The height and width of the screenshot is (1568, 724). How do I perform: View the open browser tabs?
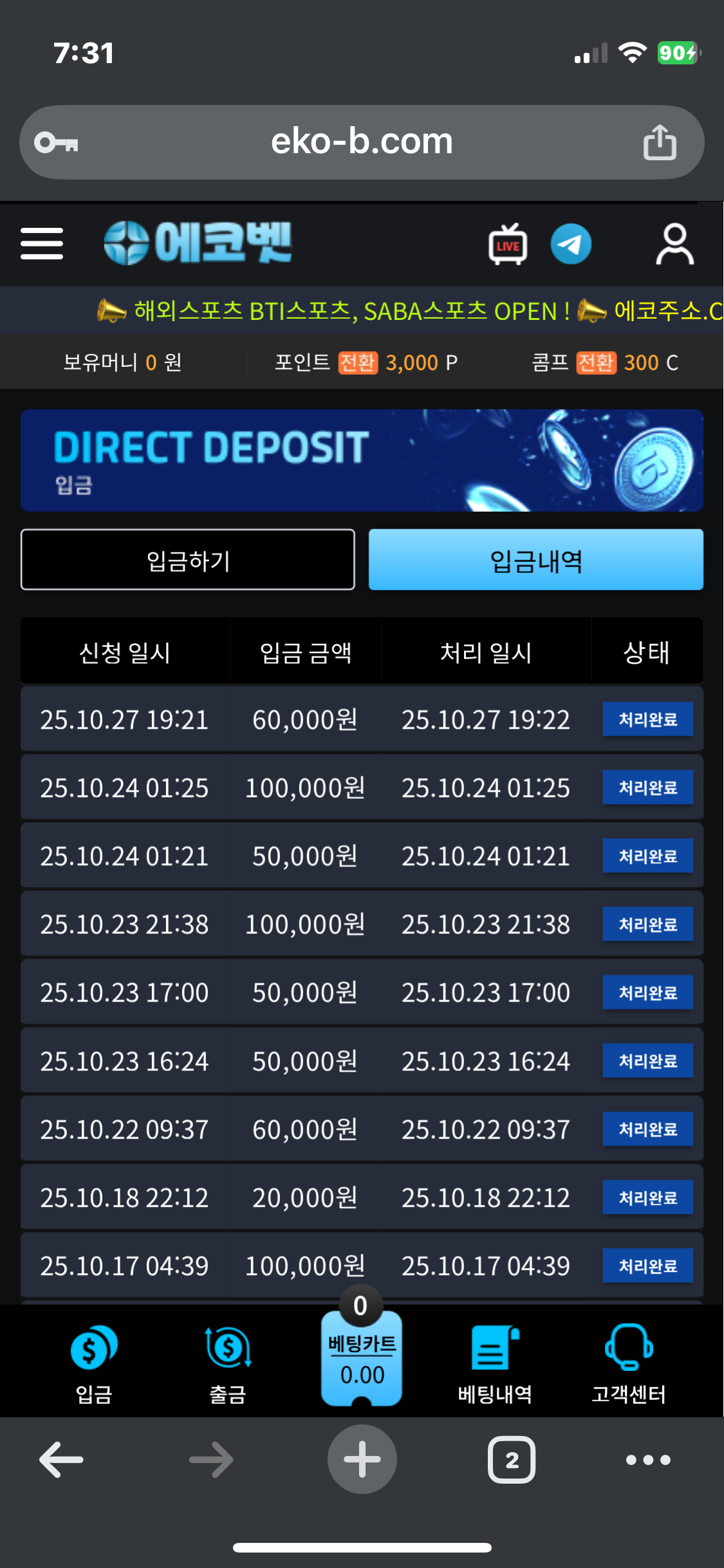coord(512,1459)
